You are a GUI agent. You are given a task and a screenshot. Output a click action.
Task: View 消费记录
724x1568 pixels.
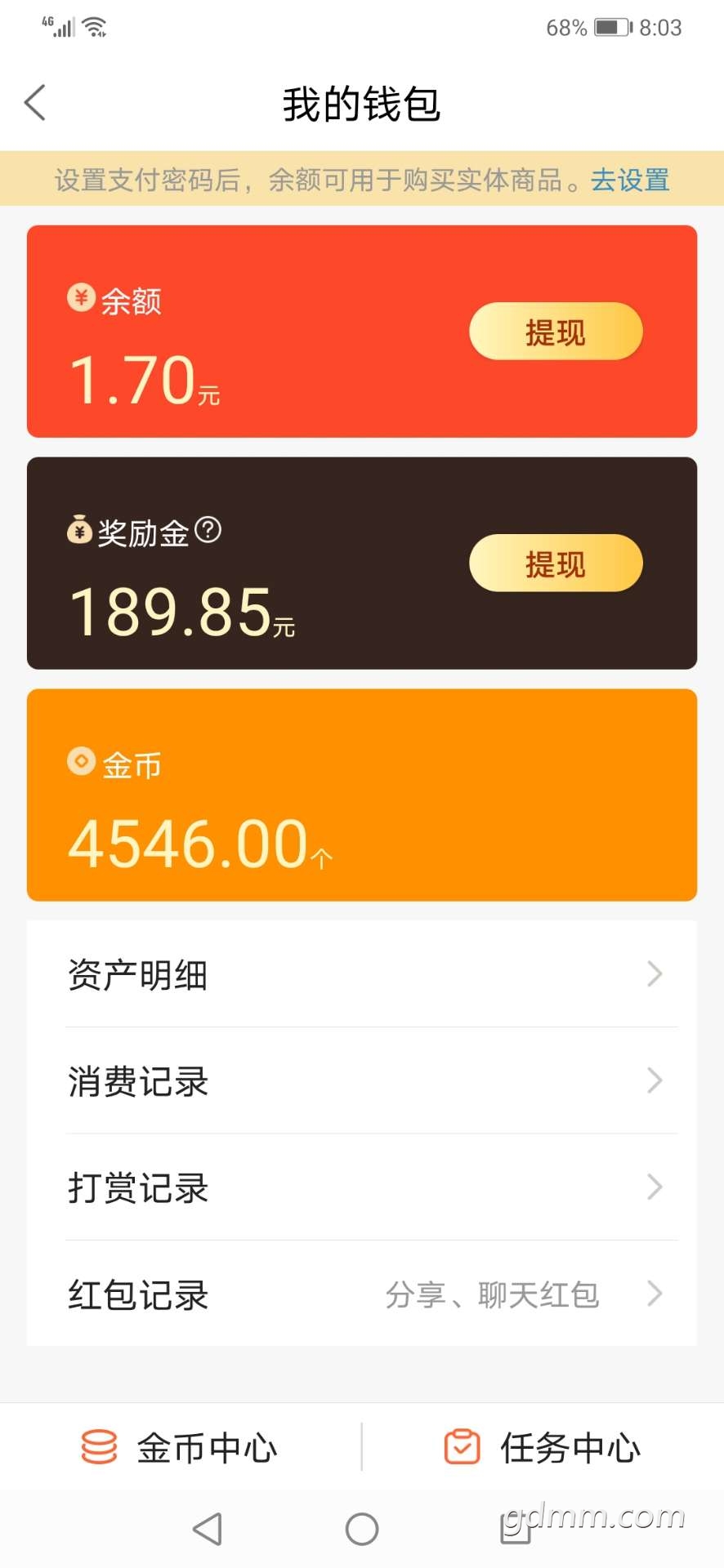tap(361, 1080)
